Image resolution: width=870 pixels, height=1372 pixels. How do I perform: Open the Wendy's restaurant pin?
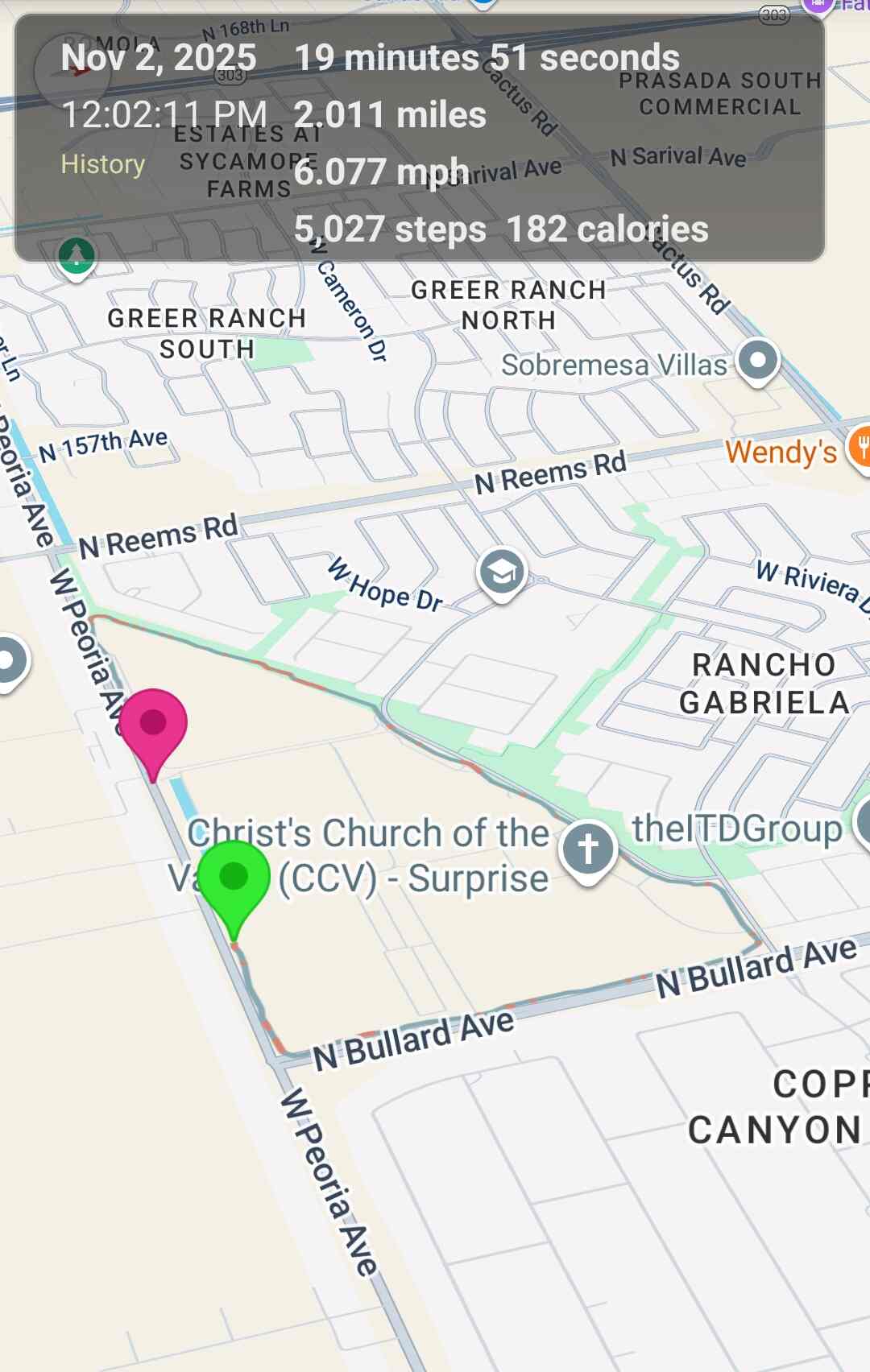click(859, 448)
